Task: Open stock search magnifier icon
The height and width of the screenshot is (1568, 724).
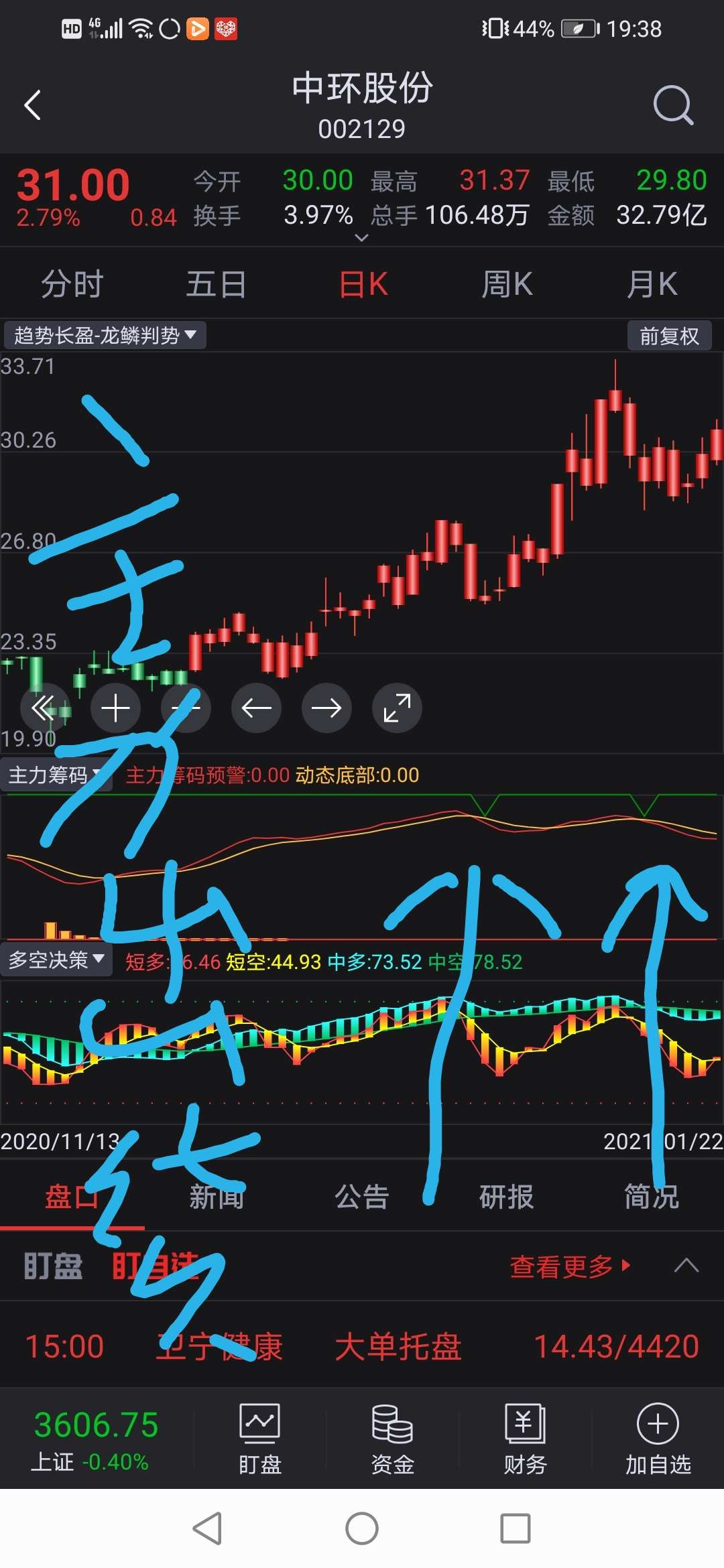Action: pyautogui.click(x=672, y=105)
